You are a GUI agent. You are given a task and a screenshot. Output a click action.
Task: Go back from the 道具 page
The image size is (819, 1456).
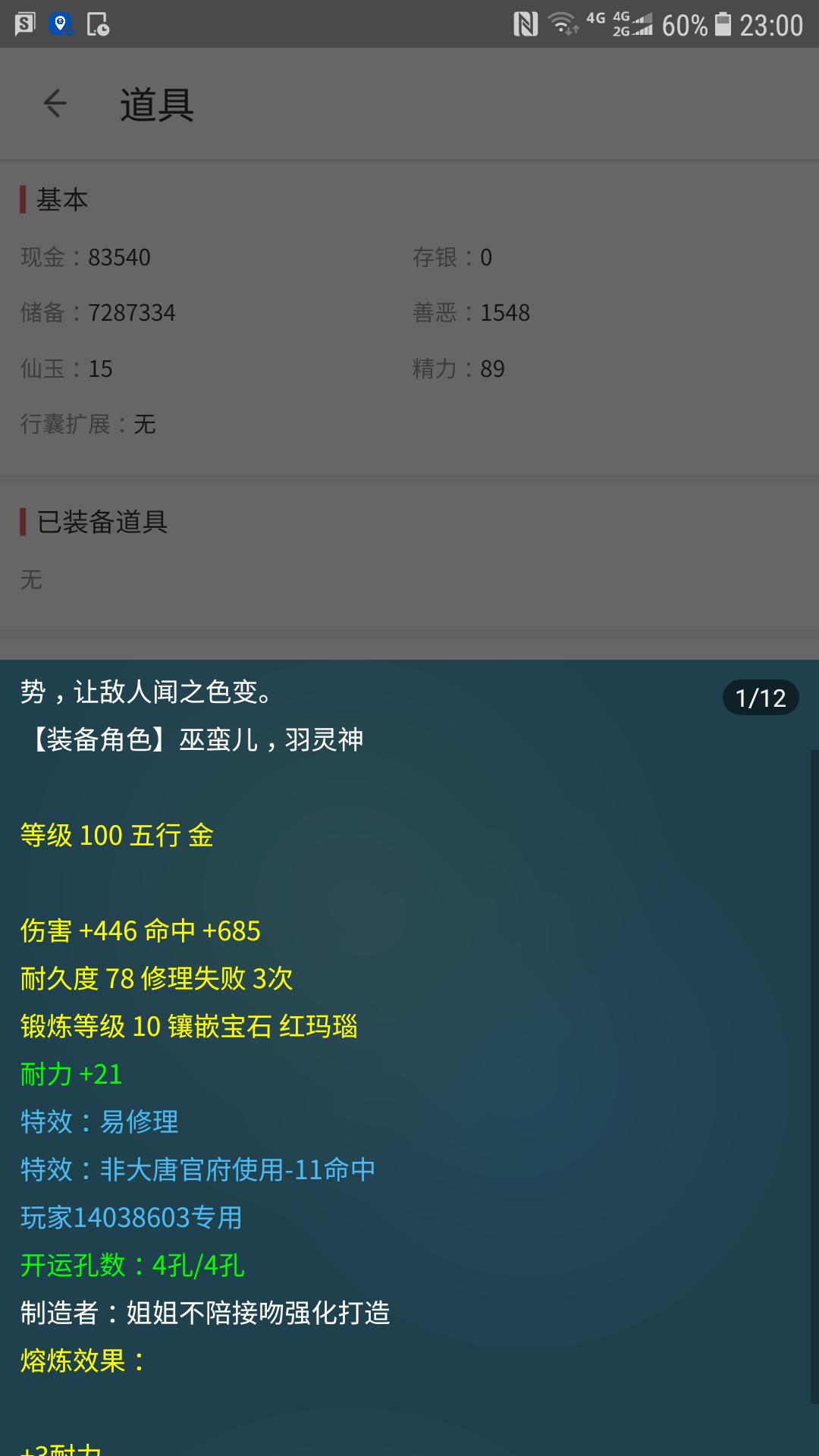(x=55, y=103)
